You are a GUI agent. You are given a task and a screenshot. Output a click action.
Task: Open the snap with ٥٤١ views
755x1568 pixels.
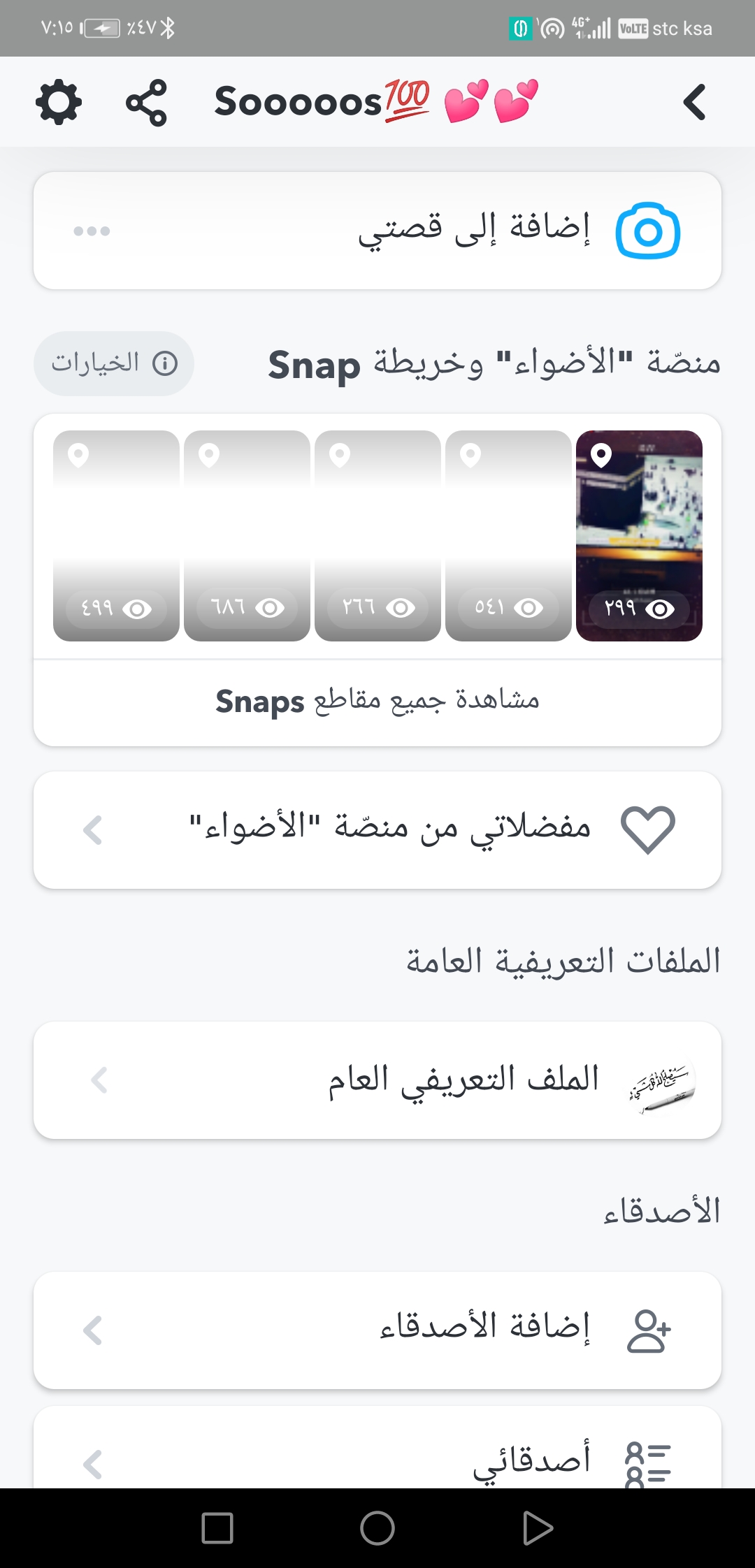(x=508, y=536)
